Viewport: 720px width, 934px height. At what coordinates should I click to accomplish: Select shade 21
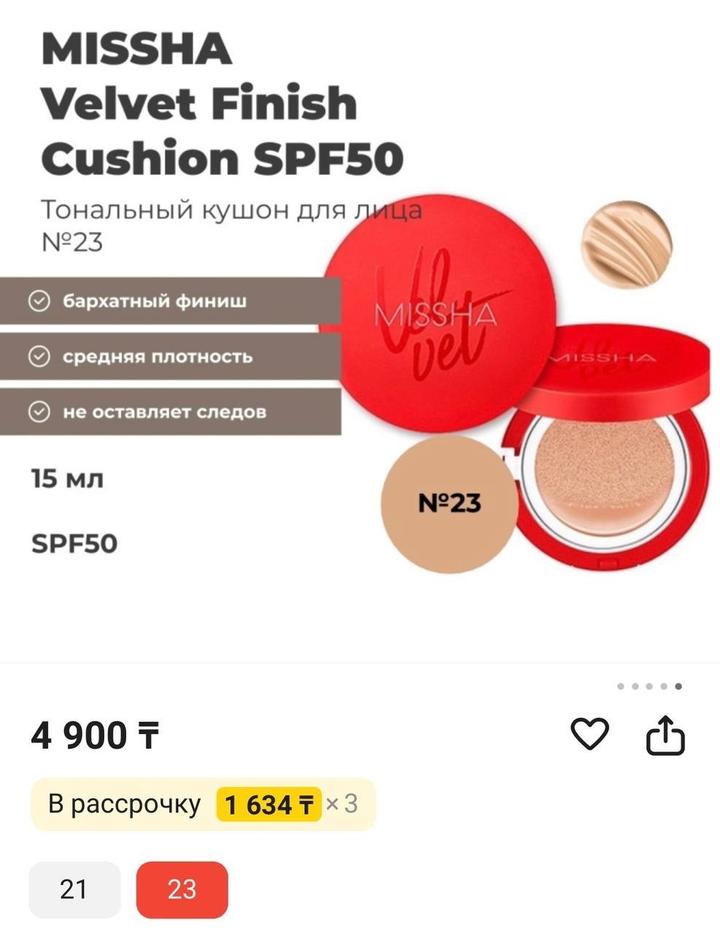click(x=74, y=889)
